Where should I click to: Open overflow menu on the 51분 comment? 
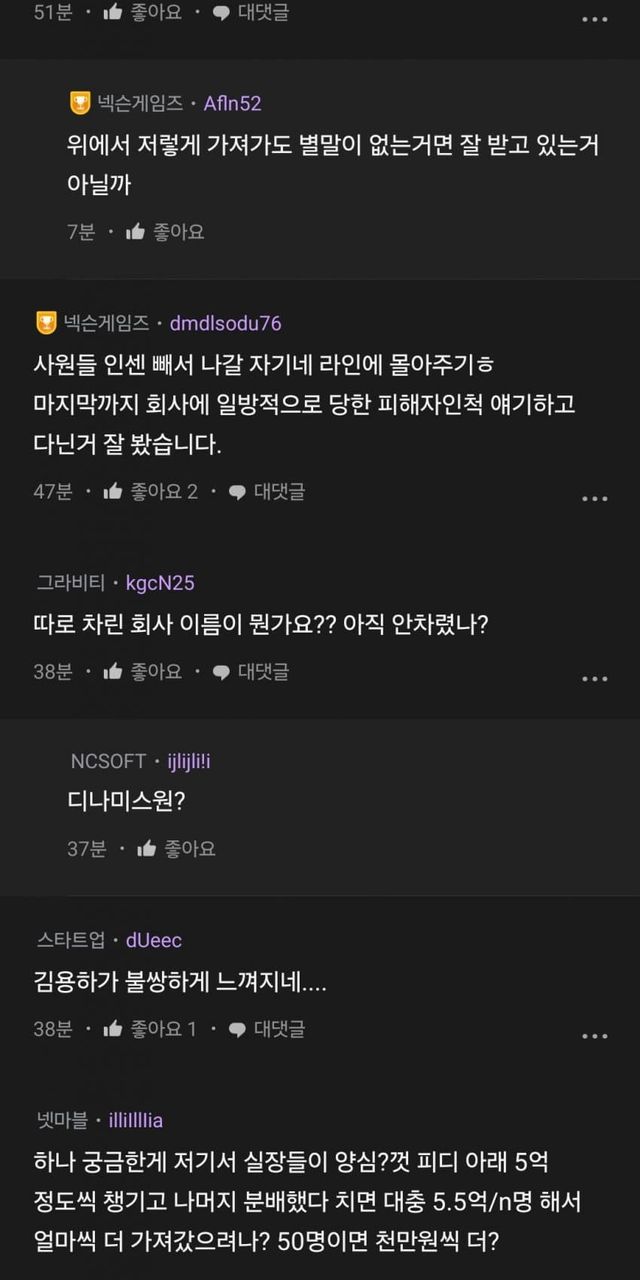[595, 20]
